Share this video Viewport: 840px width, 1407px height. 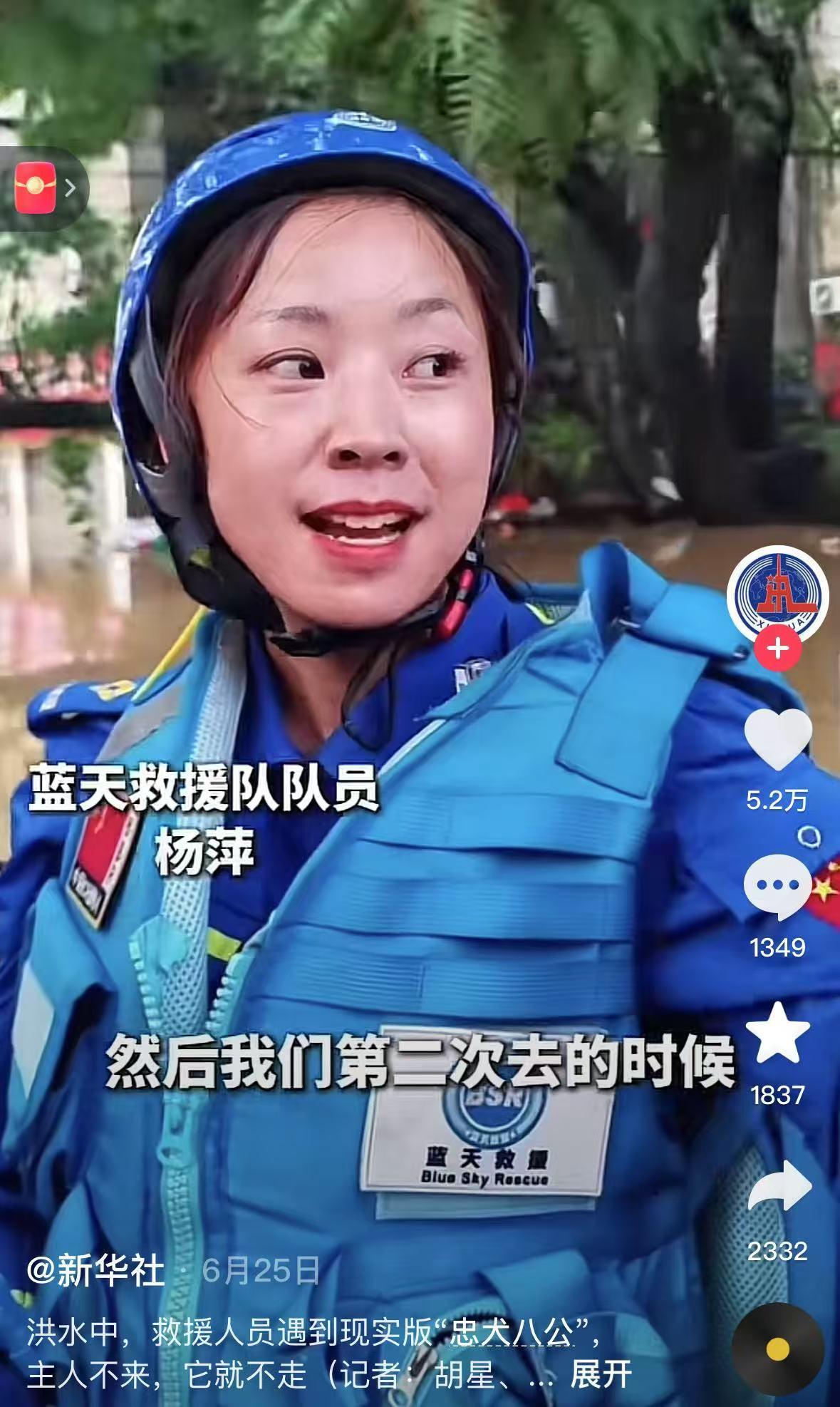[779, 1187]
